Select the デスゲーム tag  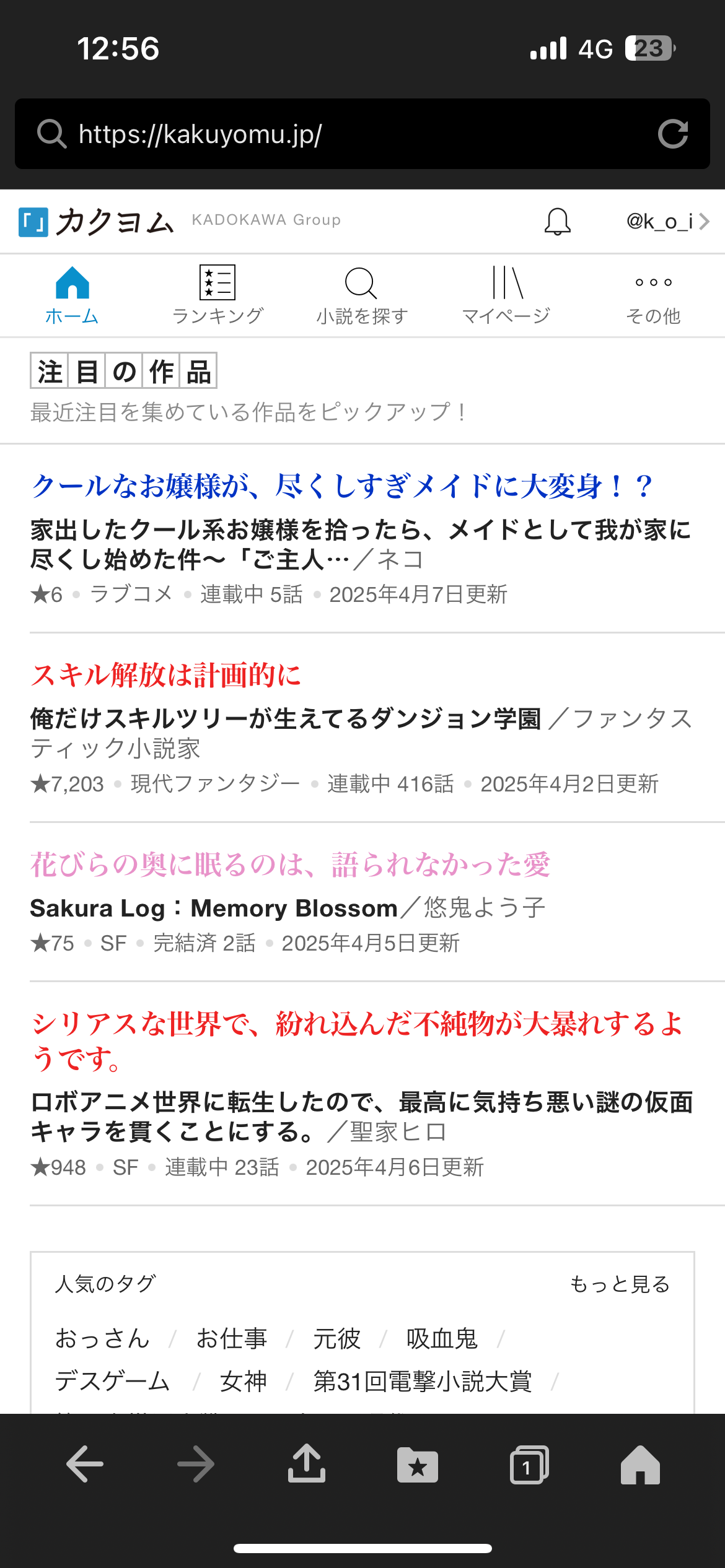pos(112,1381)
